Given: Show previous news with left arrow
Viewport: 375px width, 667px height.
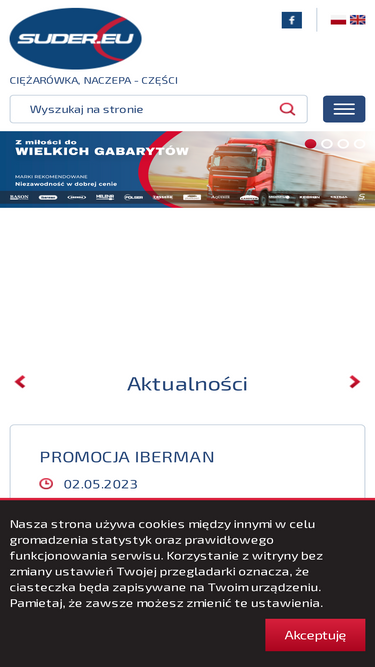Looking at the screenshot, I should 20,382.
